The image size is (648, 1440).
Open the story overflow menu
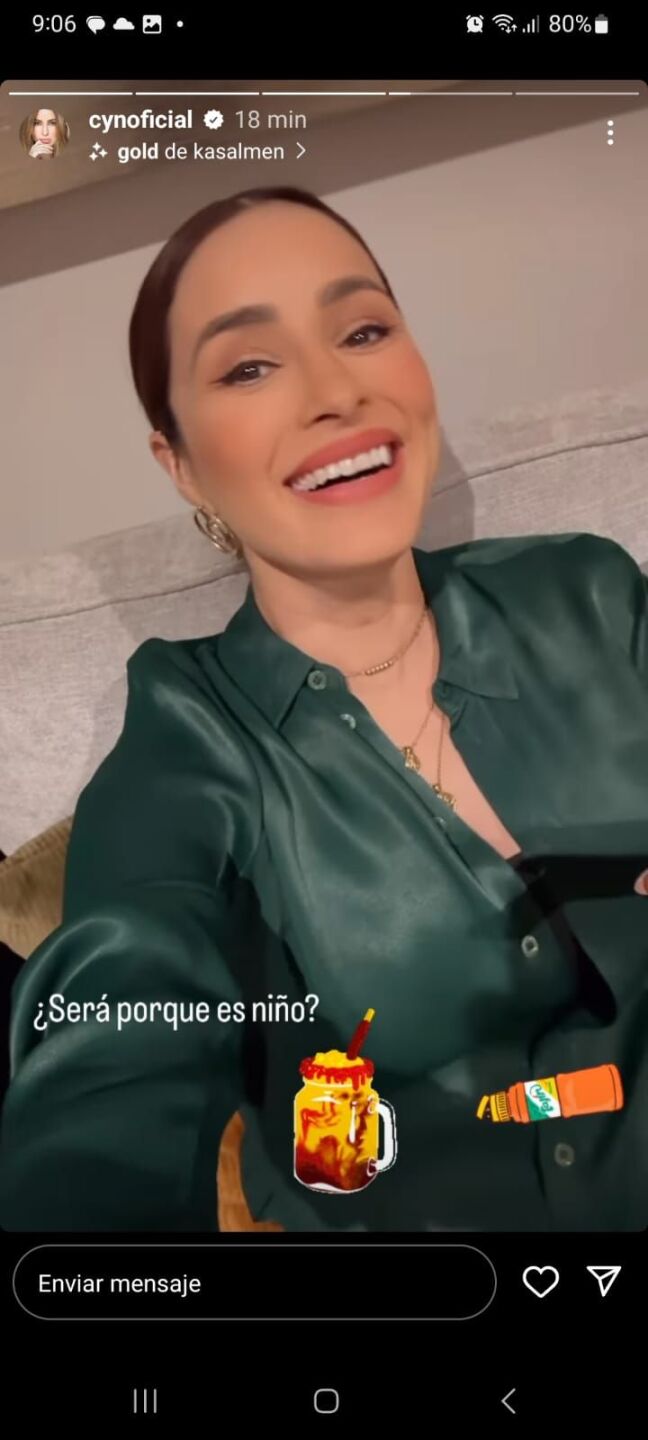610,133
